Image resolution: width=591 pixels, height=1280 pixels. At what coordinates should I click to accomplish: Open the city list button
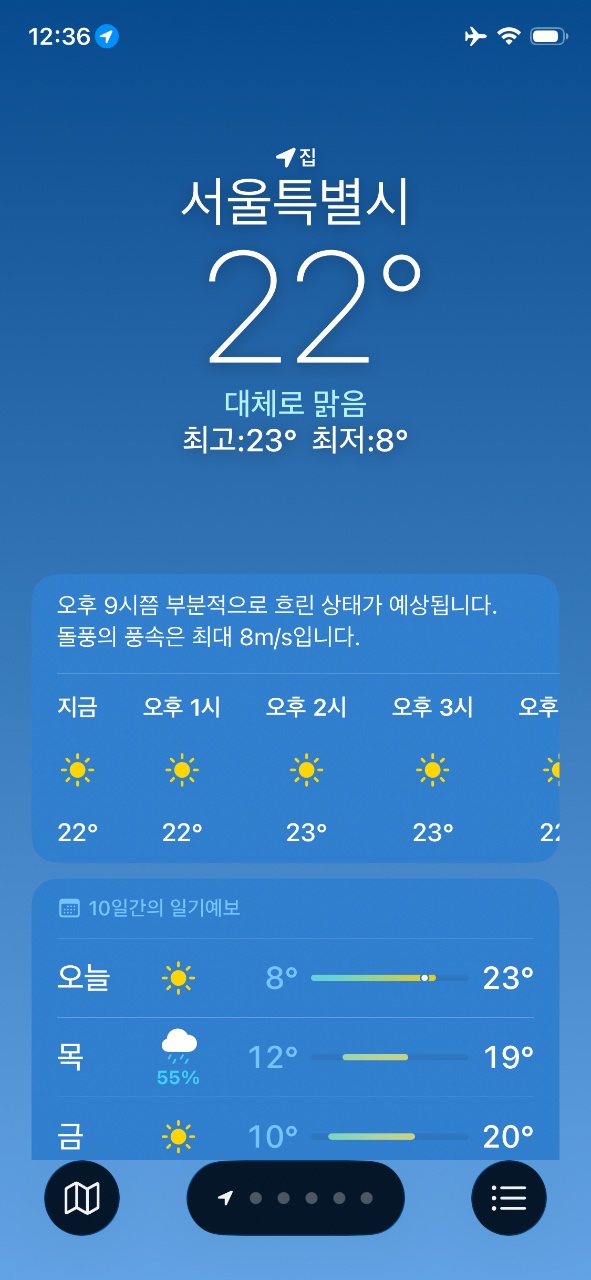(509, 1197)
